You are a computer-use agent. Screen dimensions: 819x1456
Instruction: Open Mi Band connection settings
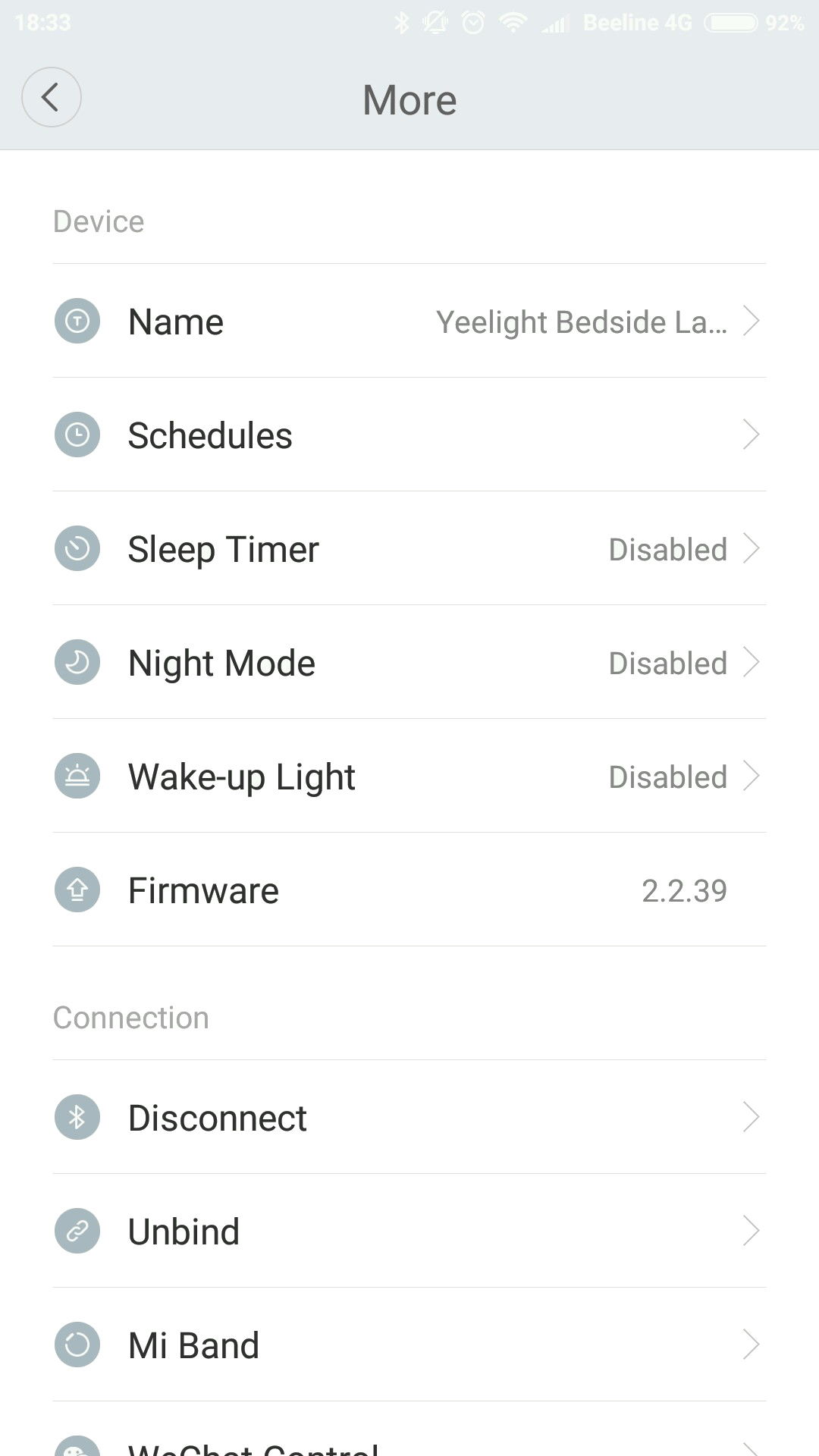coord(409,1345)
